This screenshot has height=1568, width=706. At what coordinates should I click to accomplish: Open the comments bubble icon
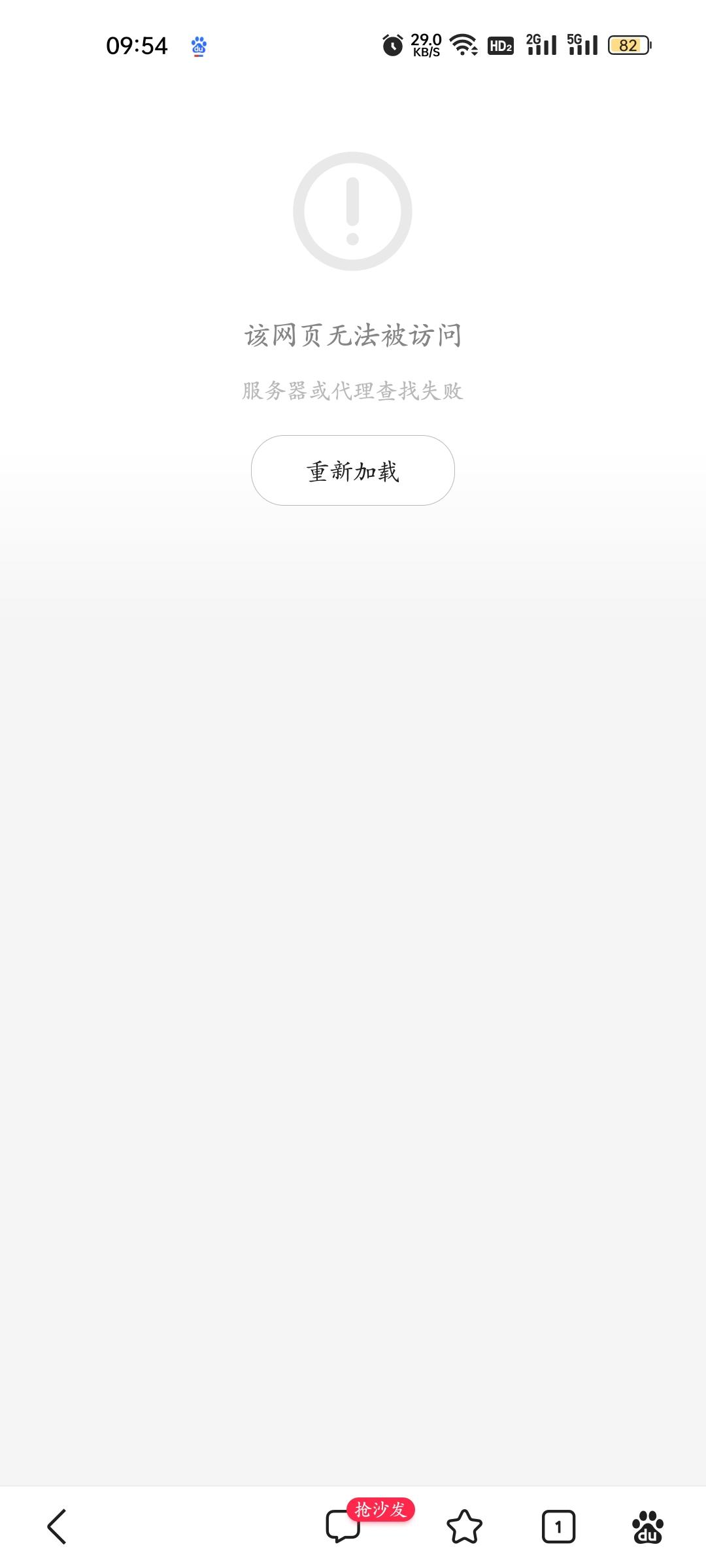343,1526
